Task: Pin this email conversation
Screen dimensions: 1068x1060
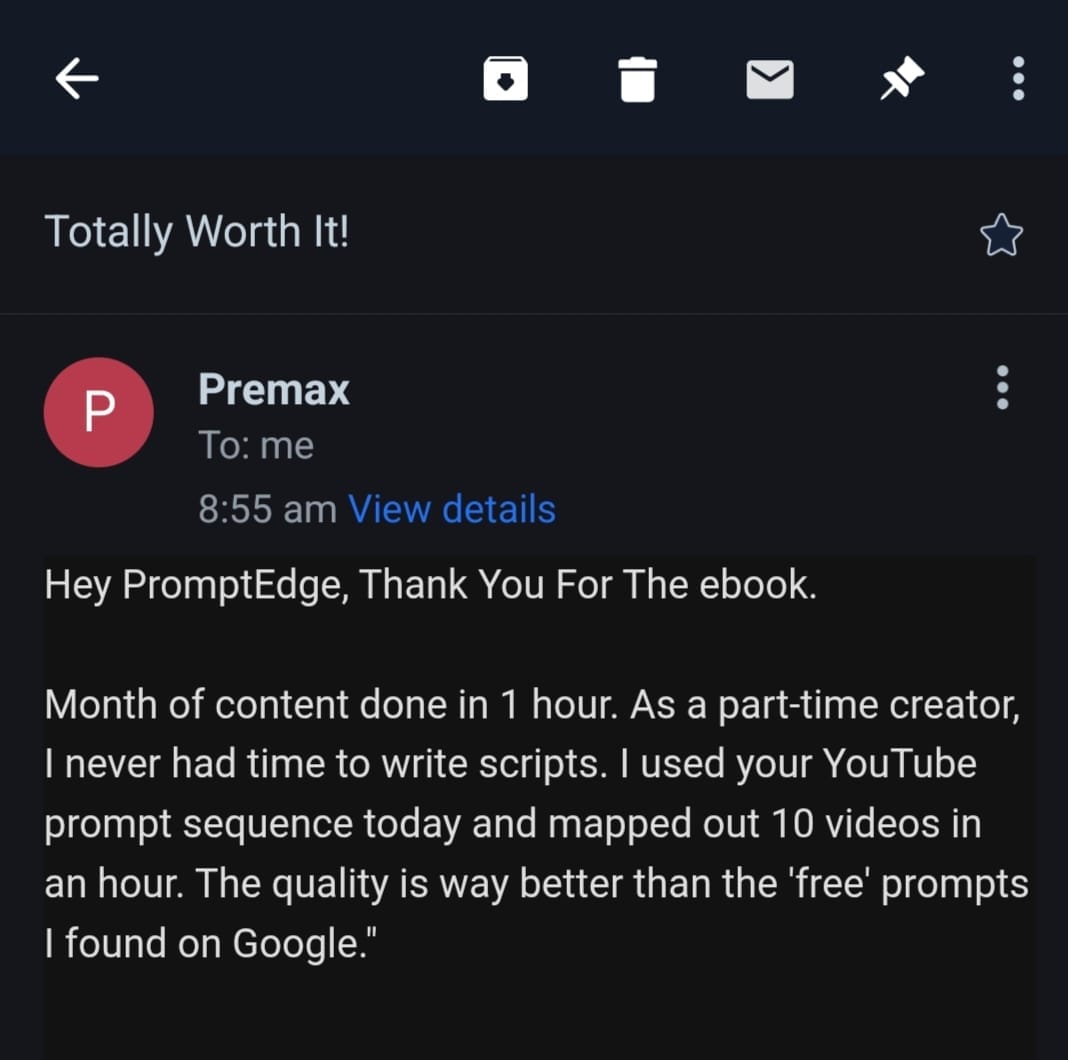Action: tap(901, 79)
